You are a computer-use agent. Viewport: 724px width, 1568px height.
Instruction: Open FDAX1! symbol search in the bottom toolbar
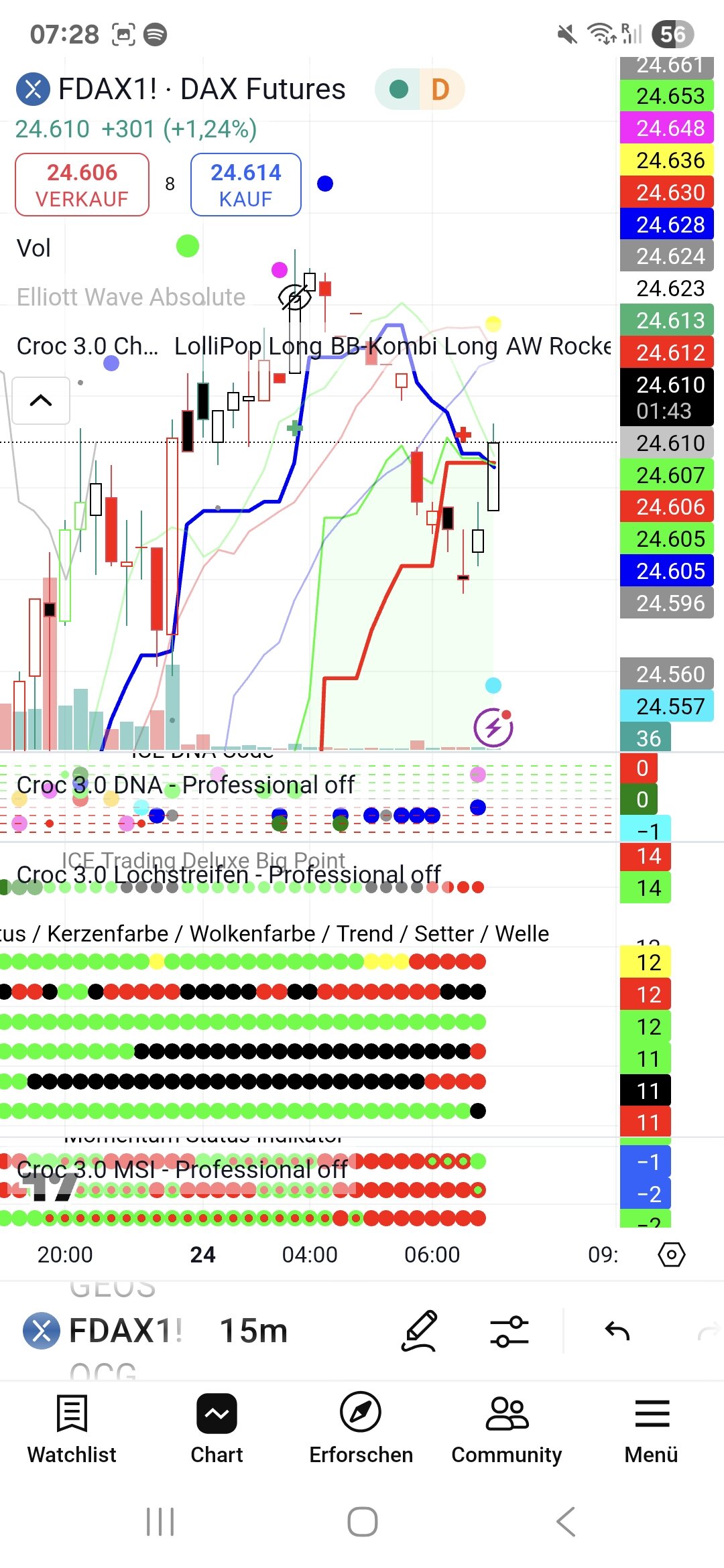point(104,1331)
